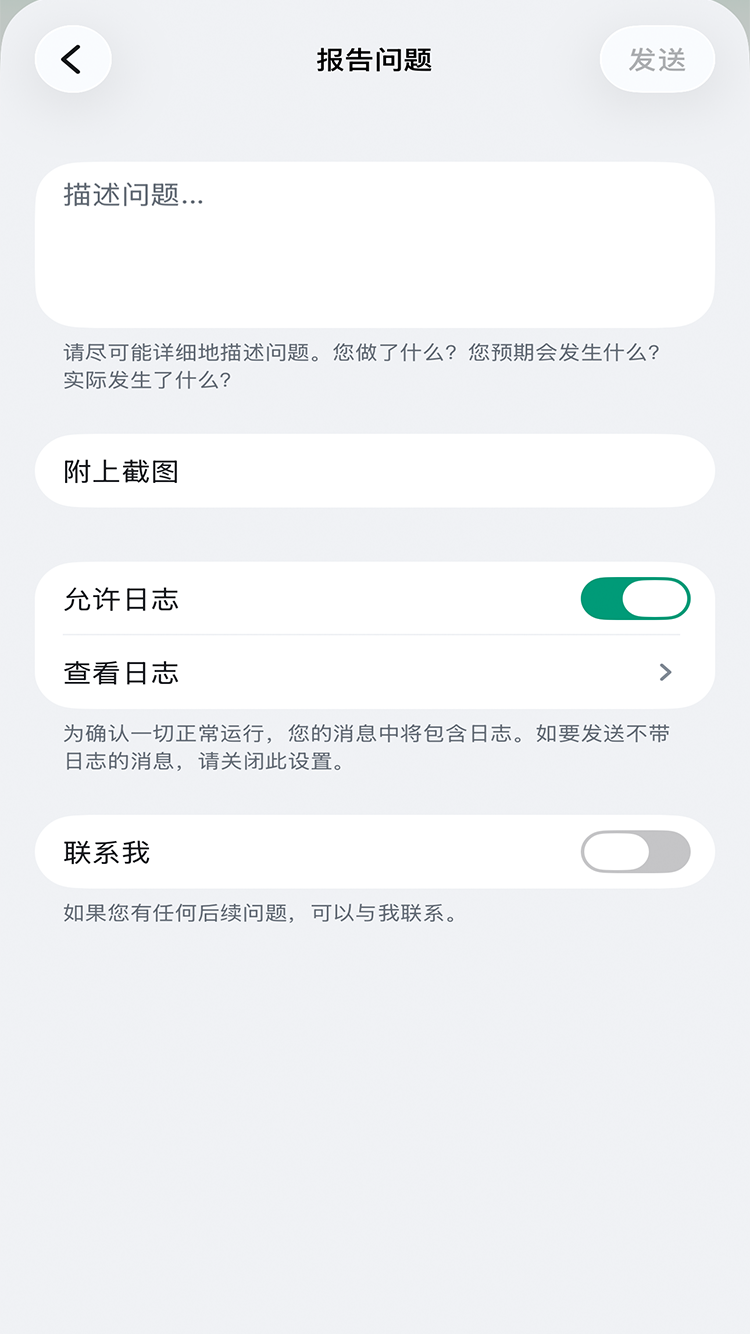Tap the 发送 button
750x1334 pixels.
pos(657,60)
